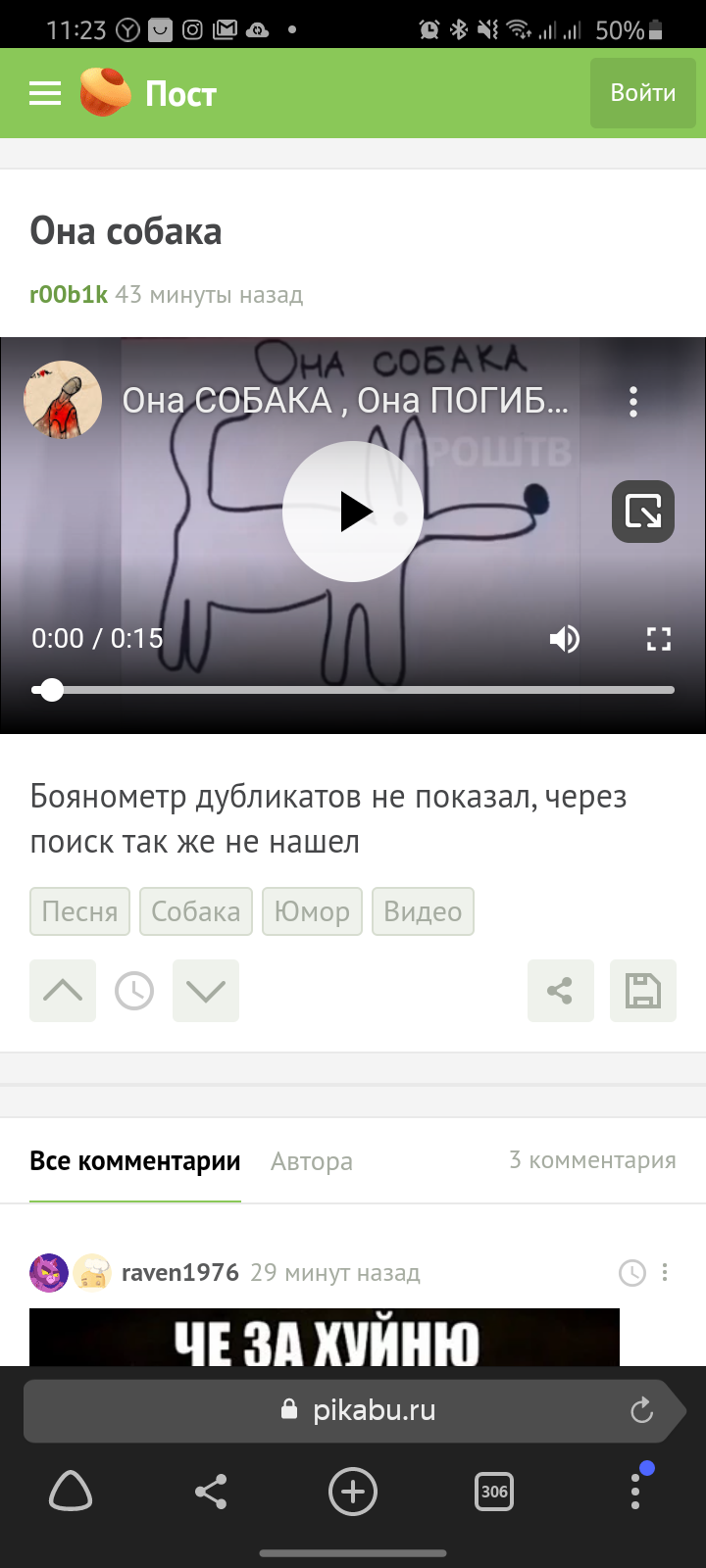706x1568 pixels.
Task: Save the post to bookmarks
Action: click(643, 991)
